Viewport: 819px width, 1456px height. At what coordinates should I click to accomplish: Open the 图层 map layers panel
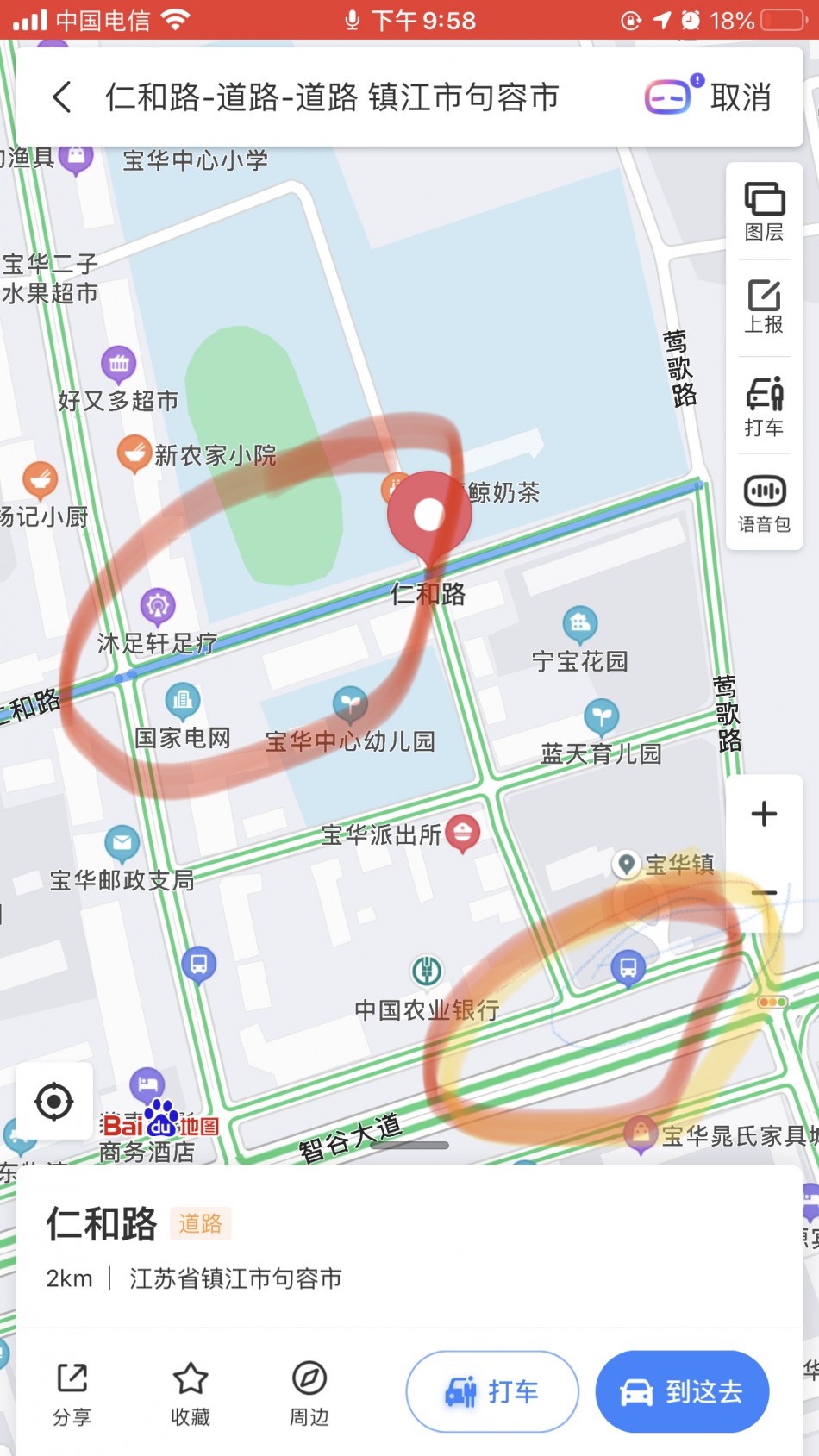[764, 211]
